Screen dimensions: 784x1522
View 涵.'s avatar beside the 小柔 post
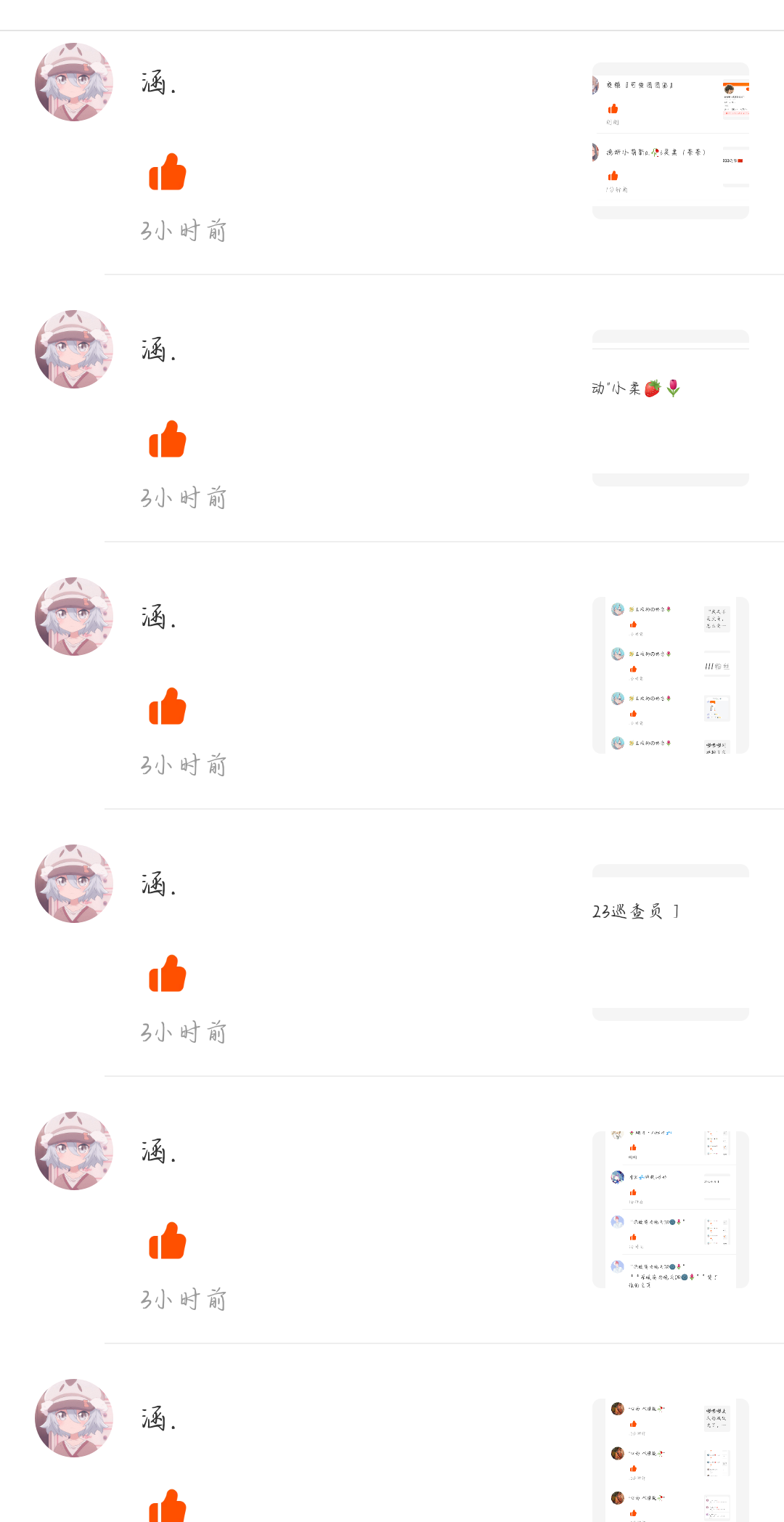point(74,349)
